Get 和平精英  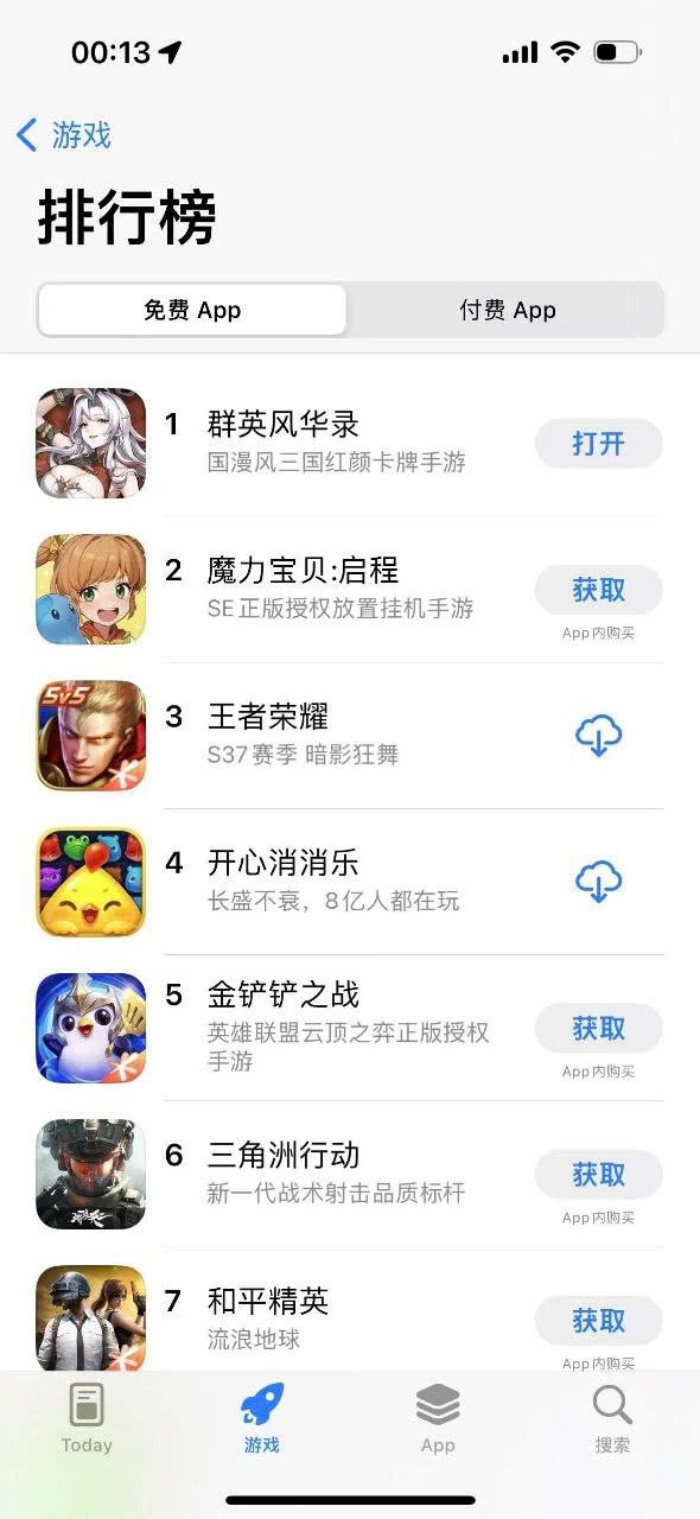[598, 1320]
